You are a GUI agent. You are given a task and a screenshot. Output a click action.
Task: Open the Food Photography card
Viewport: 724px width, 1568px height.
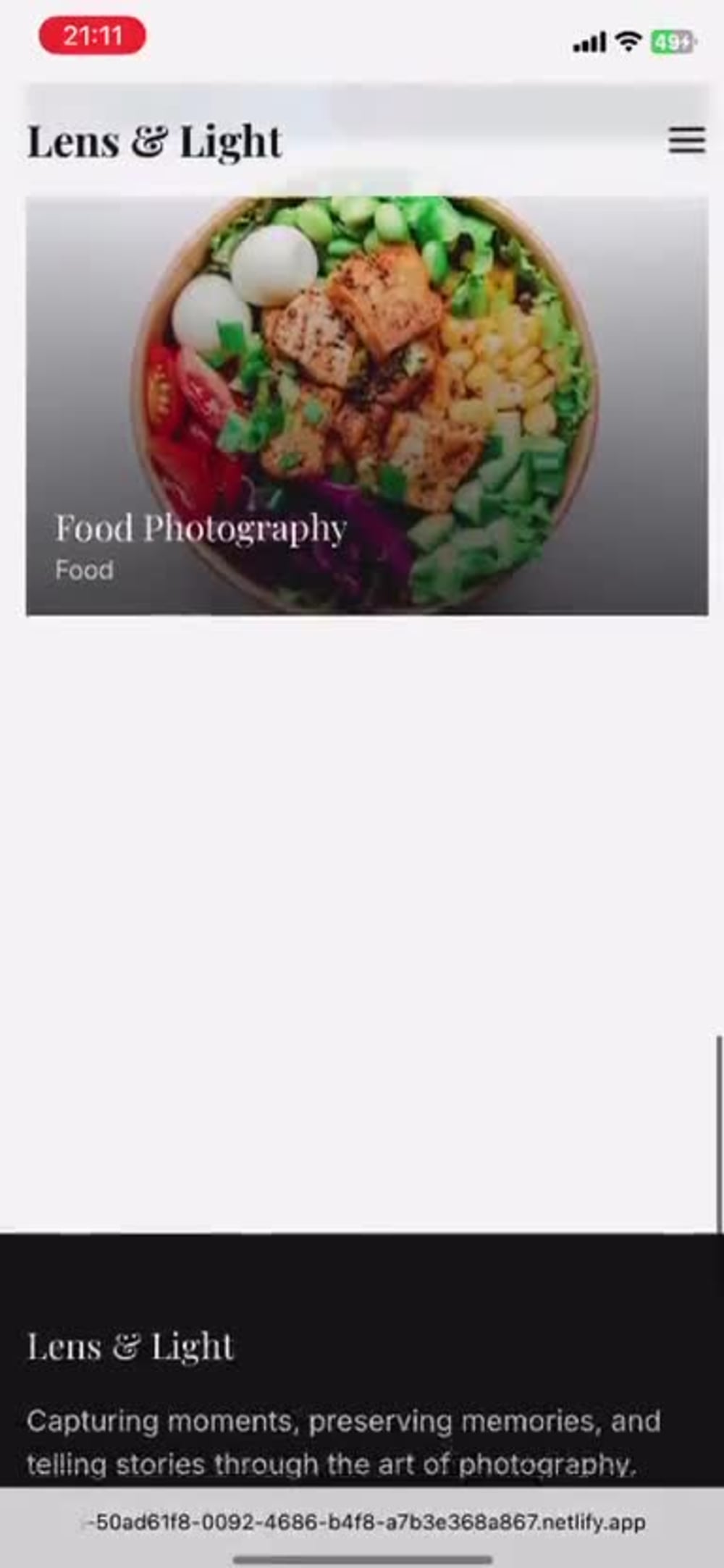[x=367, y=406]
